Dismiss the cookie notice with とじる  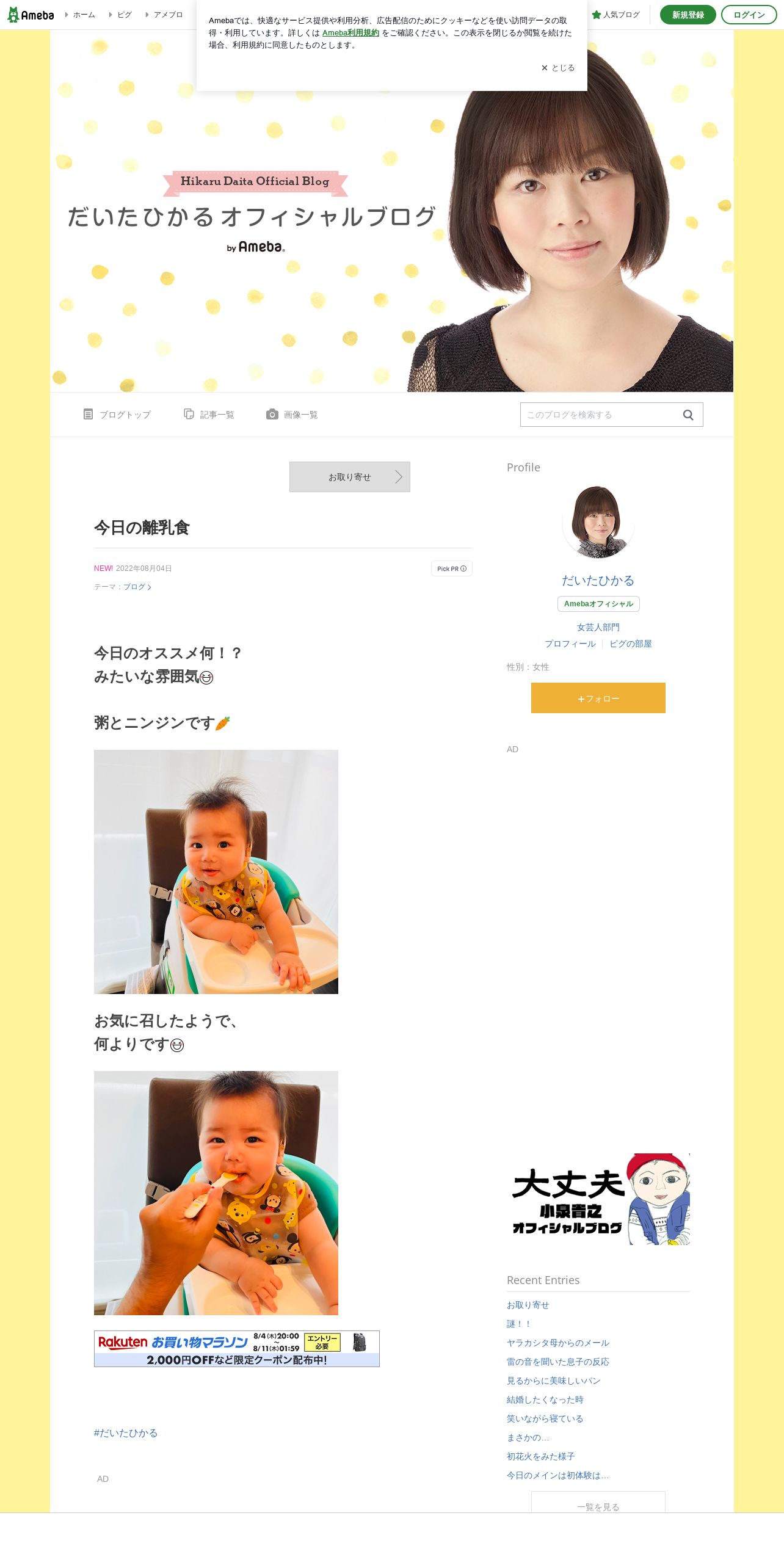point(558,68)
